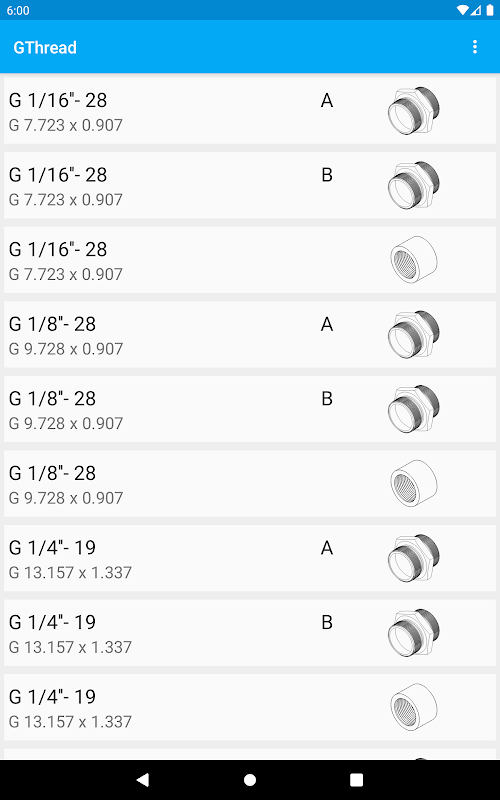View G 1/8"- 28 class A details
The width and height of the screenshot is (500, 800).
(x=250, y=334)
